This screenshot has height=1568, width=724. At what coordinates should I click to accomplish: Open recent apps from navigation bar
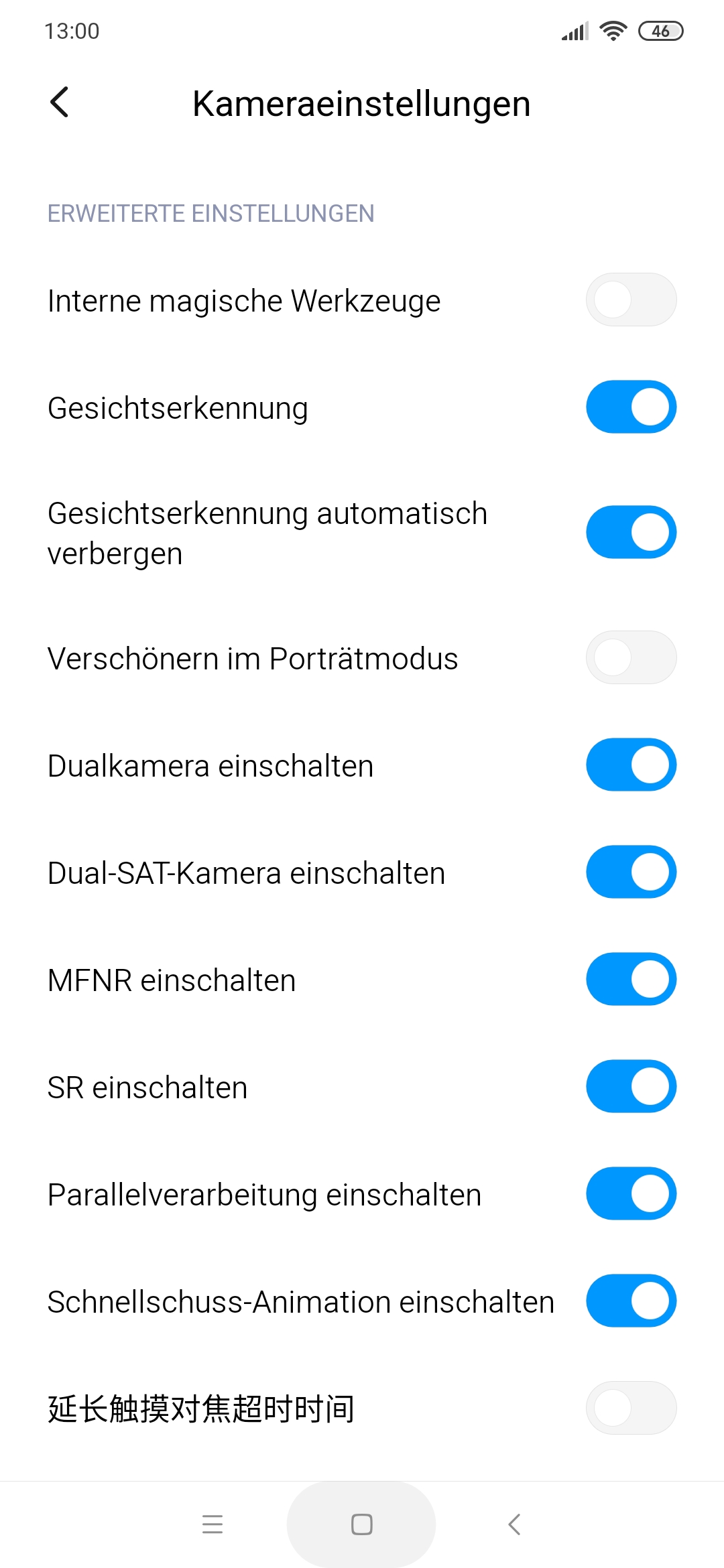(213, 1524)
